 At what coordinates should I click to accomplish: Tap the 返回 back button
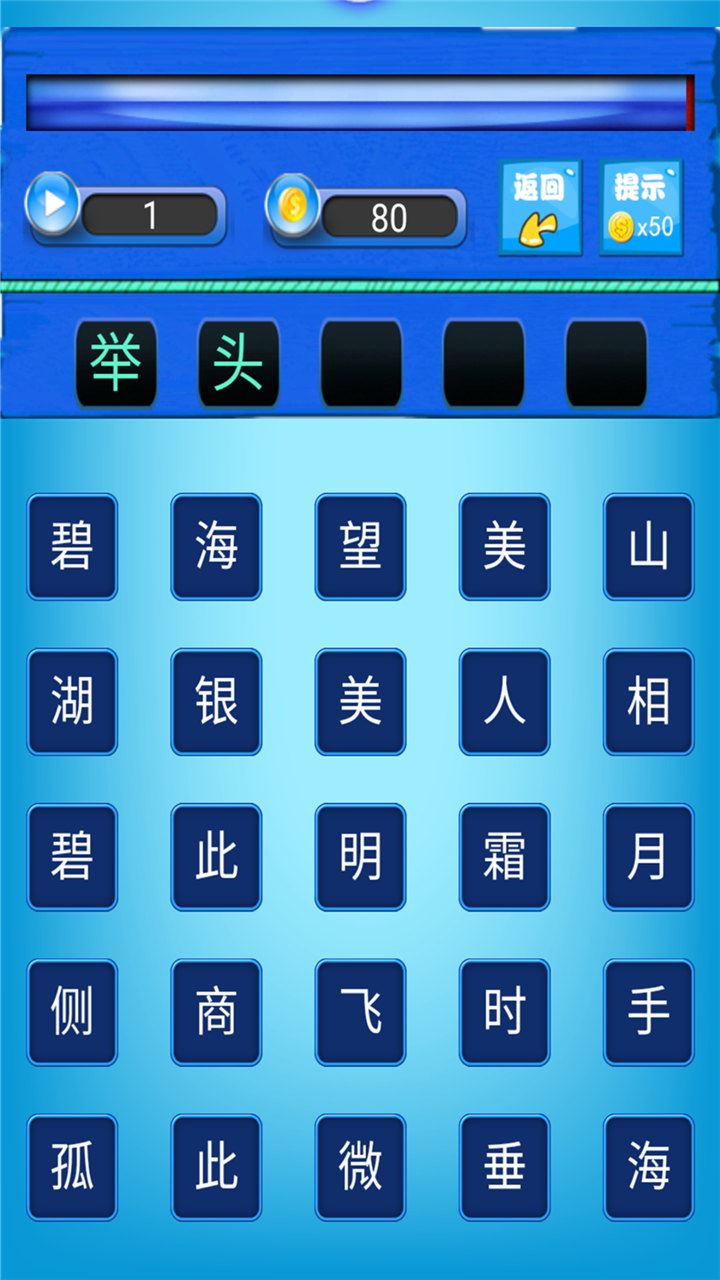point(540,208)
